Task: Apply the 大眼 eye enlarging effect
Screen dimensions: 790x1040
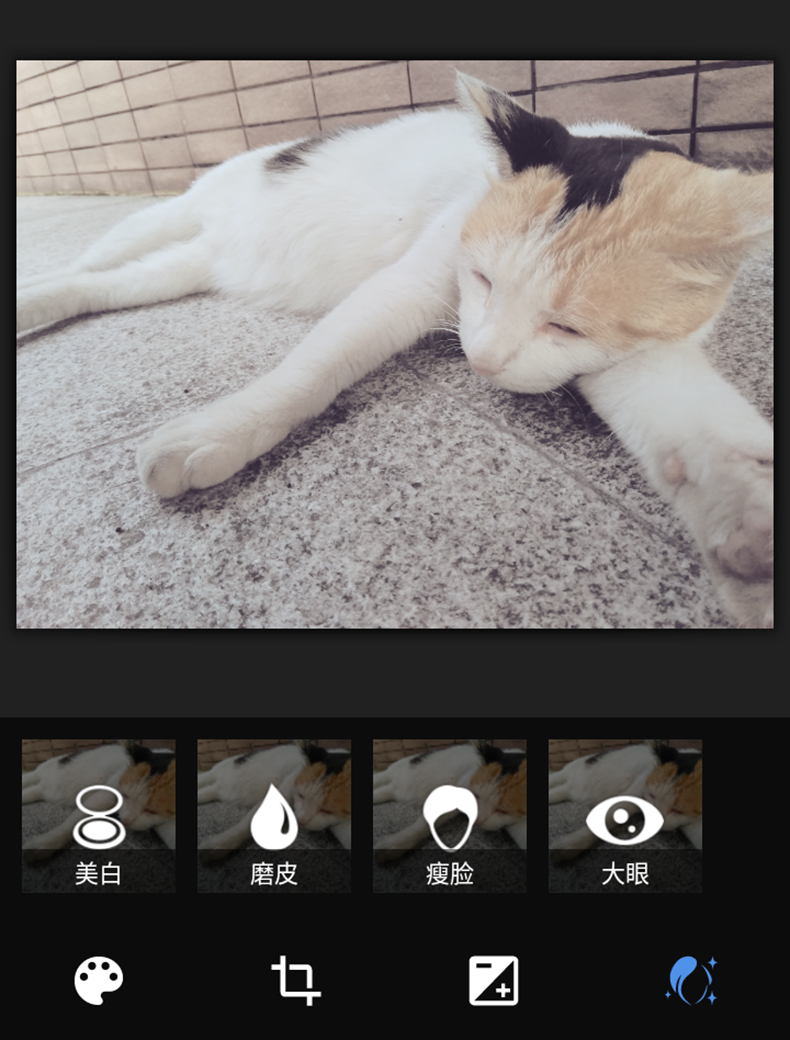Action: pos(625,816)
